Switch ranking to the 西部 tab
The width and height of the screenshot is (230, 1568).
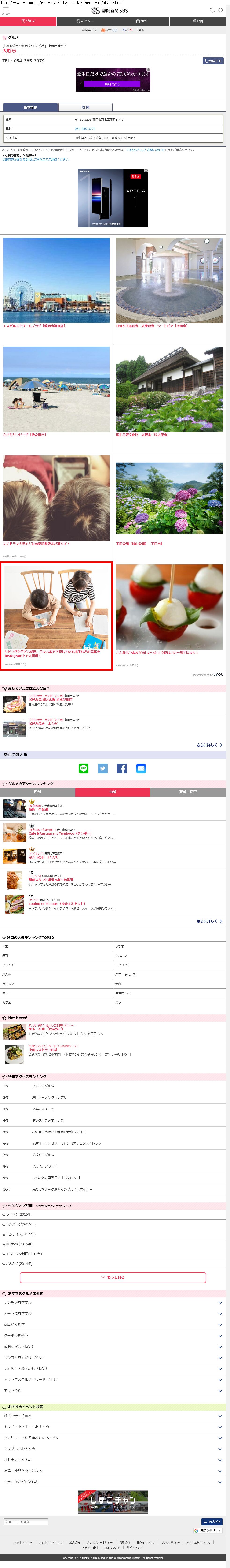38,792
